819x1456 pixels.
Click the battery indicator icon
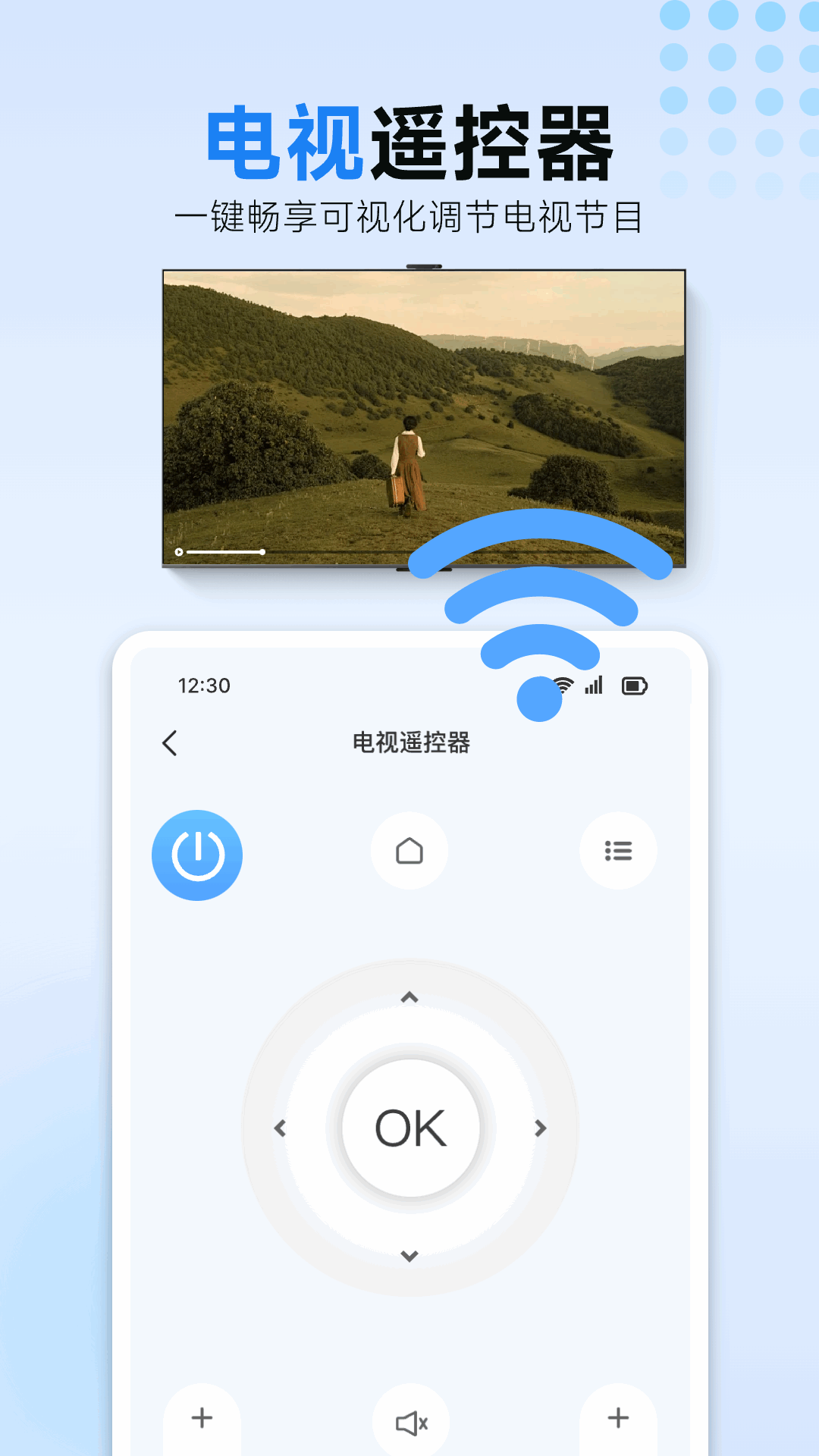[635, 685]
